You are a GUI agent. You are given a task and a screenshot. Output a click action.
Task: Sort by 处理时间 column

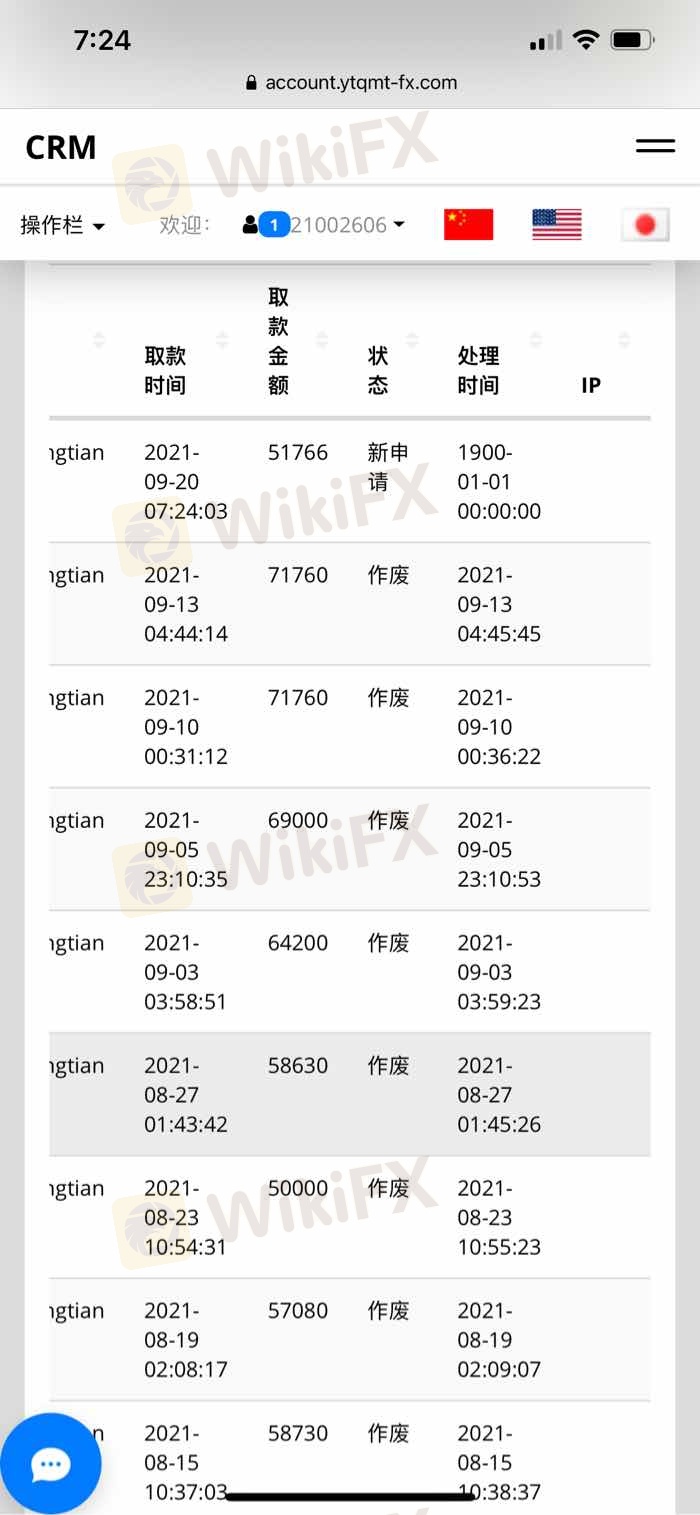[x=500, y=341]
